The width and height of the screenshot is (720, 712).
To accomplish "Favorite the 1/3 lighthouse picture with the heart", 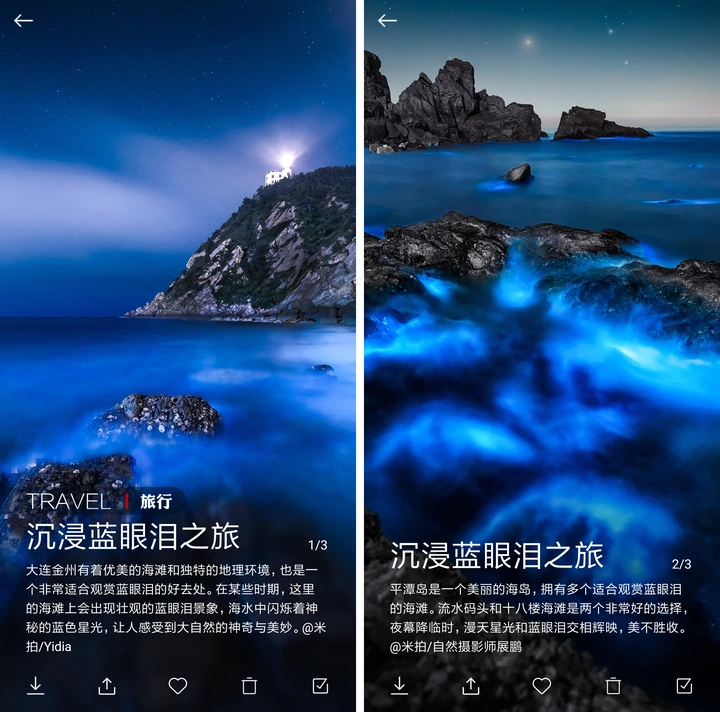I will pyautogui.click(x=178, y=686).
